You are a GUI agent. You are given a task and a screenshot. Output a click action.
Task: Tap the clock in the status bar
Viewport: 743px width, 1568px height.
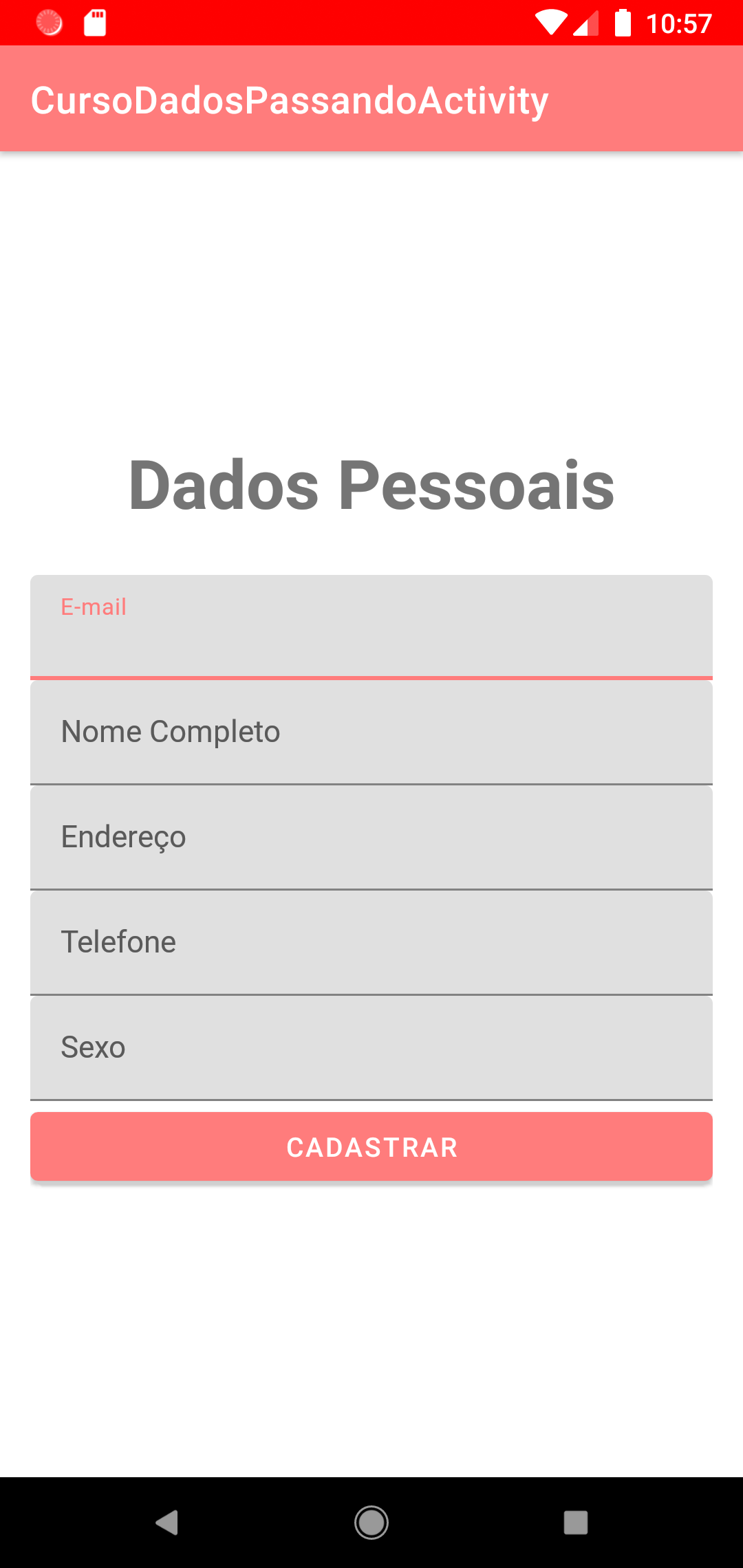[680, 23]
